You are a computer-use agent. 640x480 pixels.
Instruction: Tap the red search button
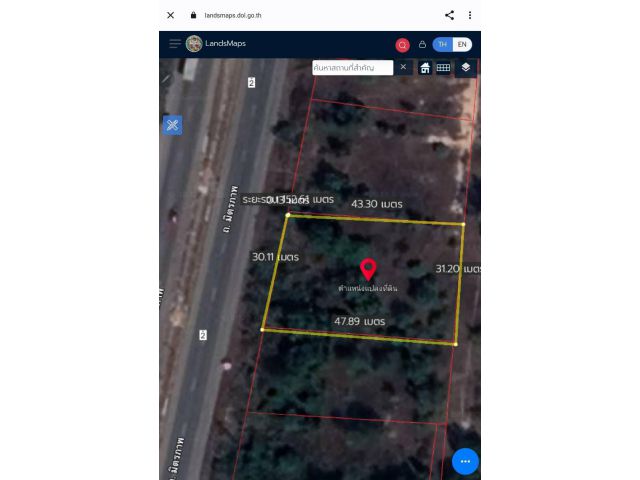coord(402,45)
